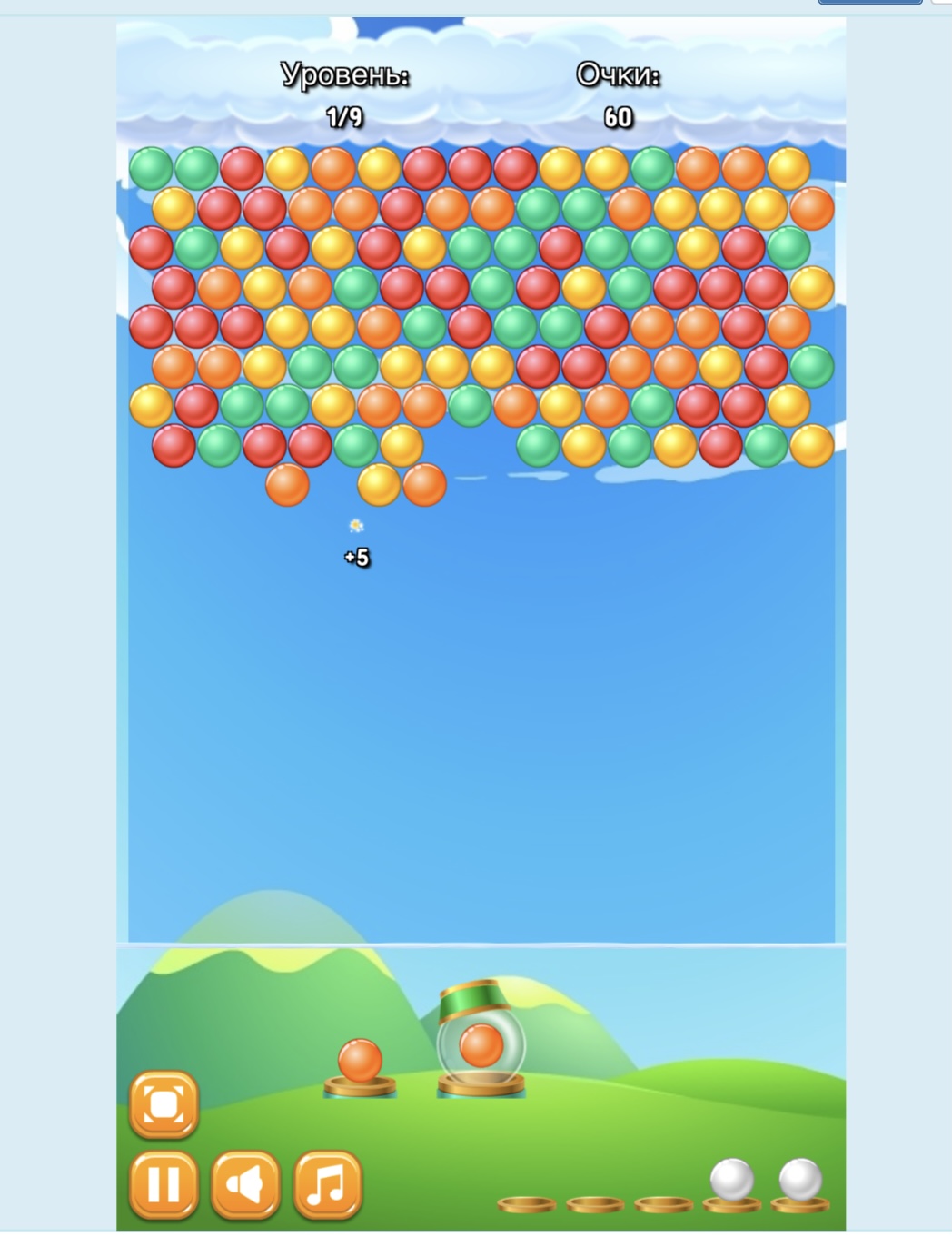Toggle fullscreen mode

pyautogui.click(x=164, y=1103)
